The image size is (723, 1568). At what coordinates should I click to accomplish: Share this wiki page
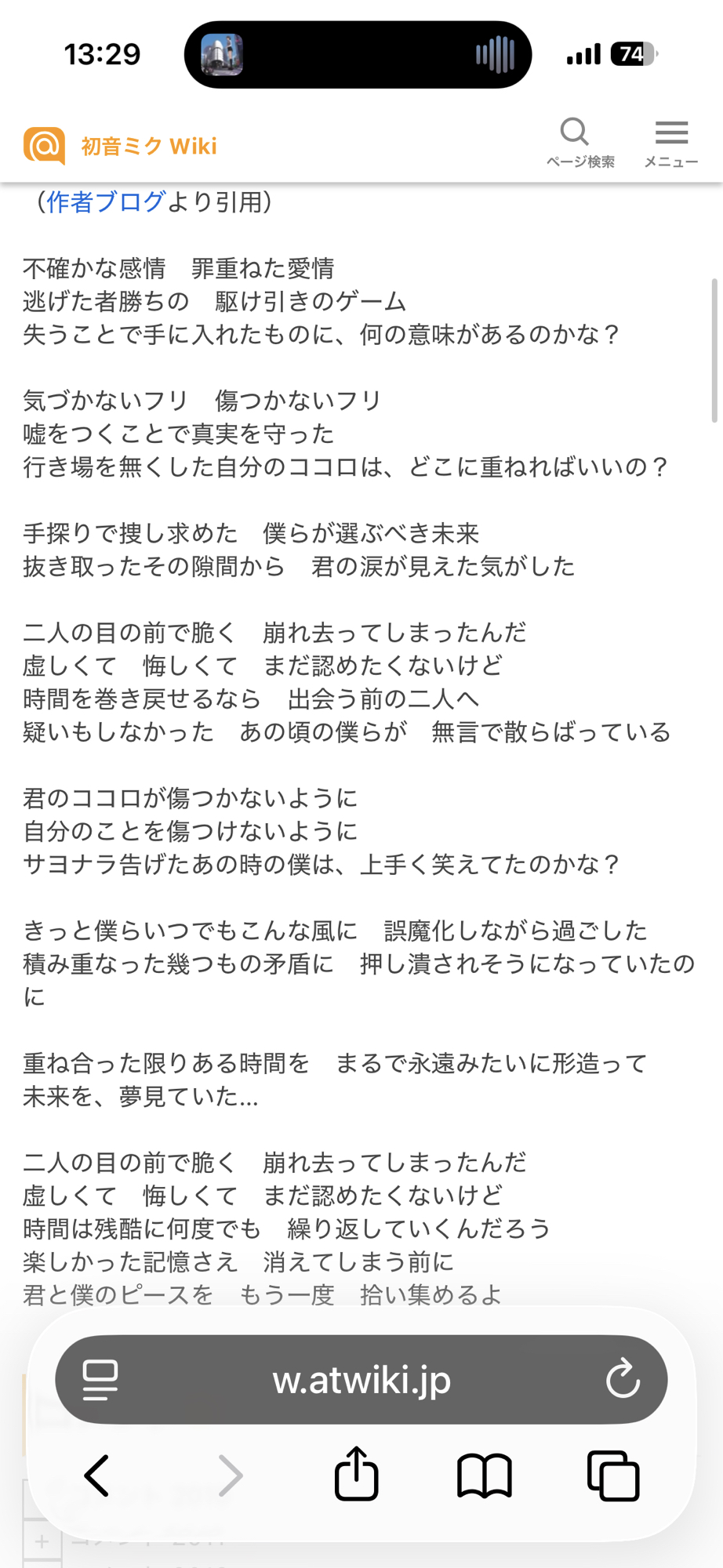tap(357, 1474)
